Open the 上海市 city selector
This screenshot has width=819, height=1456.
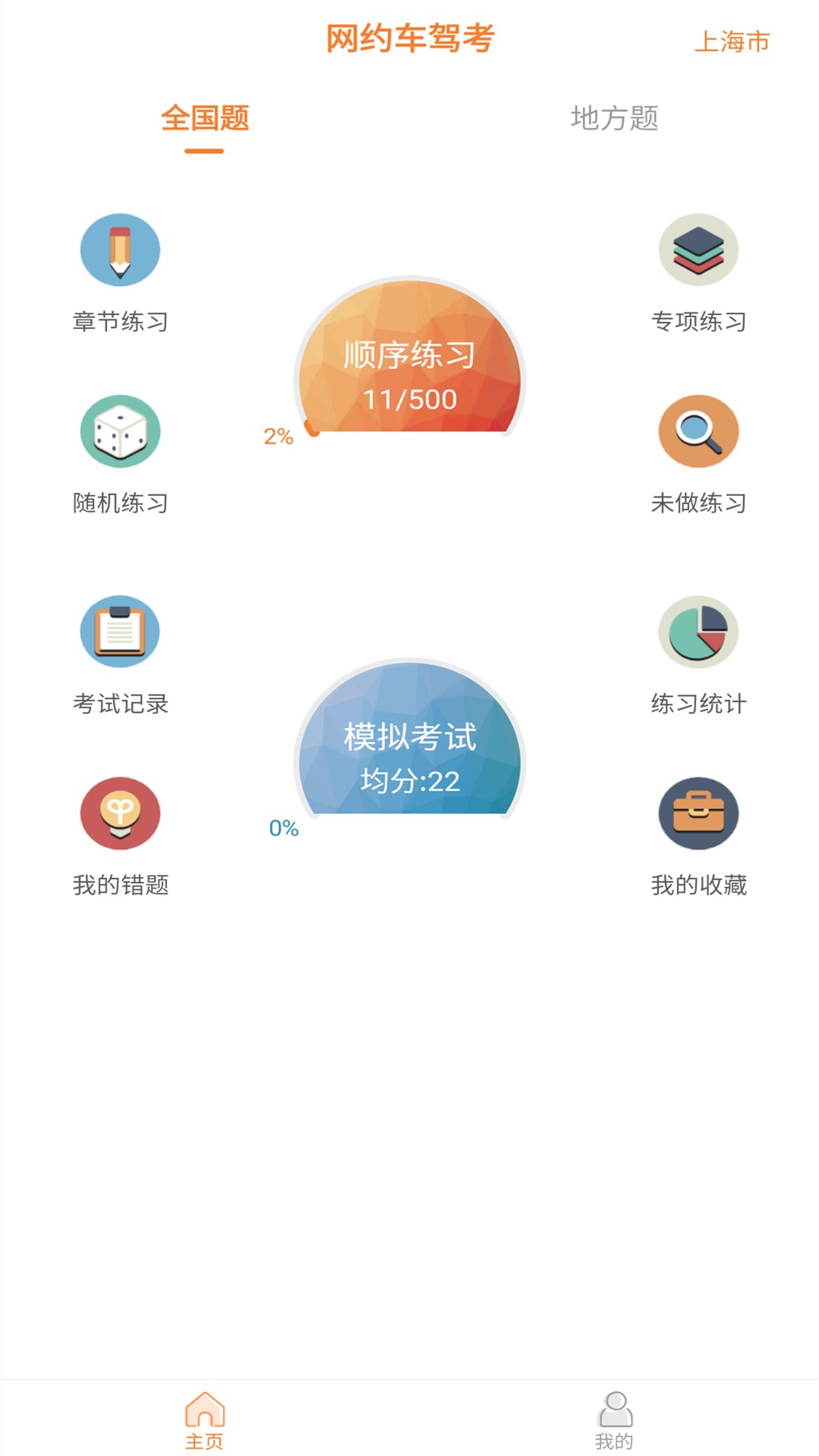coord(733,42)
